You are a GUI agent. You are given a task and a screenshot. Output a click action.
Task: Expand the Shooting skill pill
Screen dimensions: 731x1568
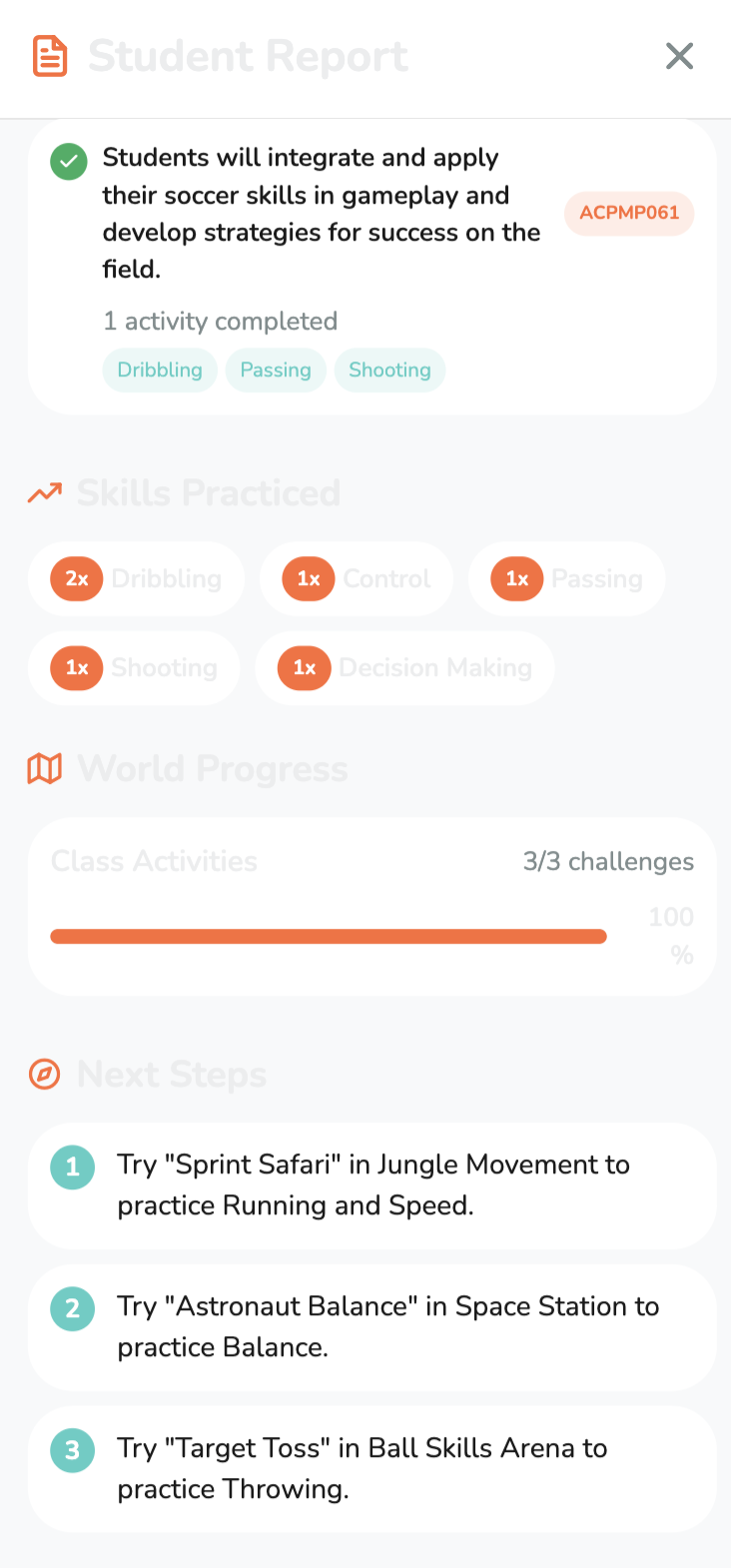(x=134, y=668)
